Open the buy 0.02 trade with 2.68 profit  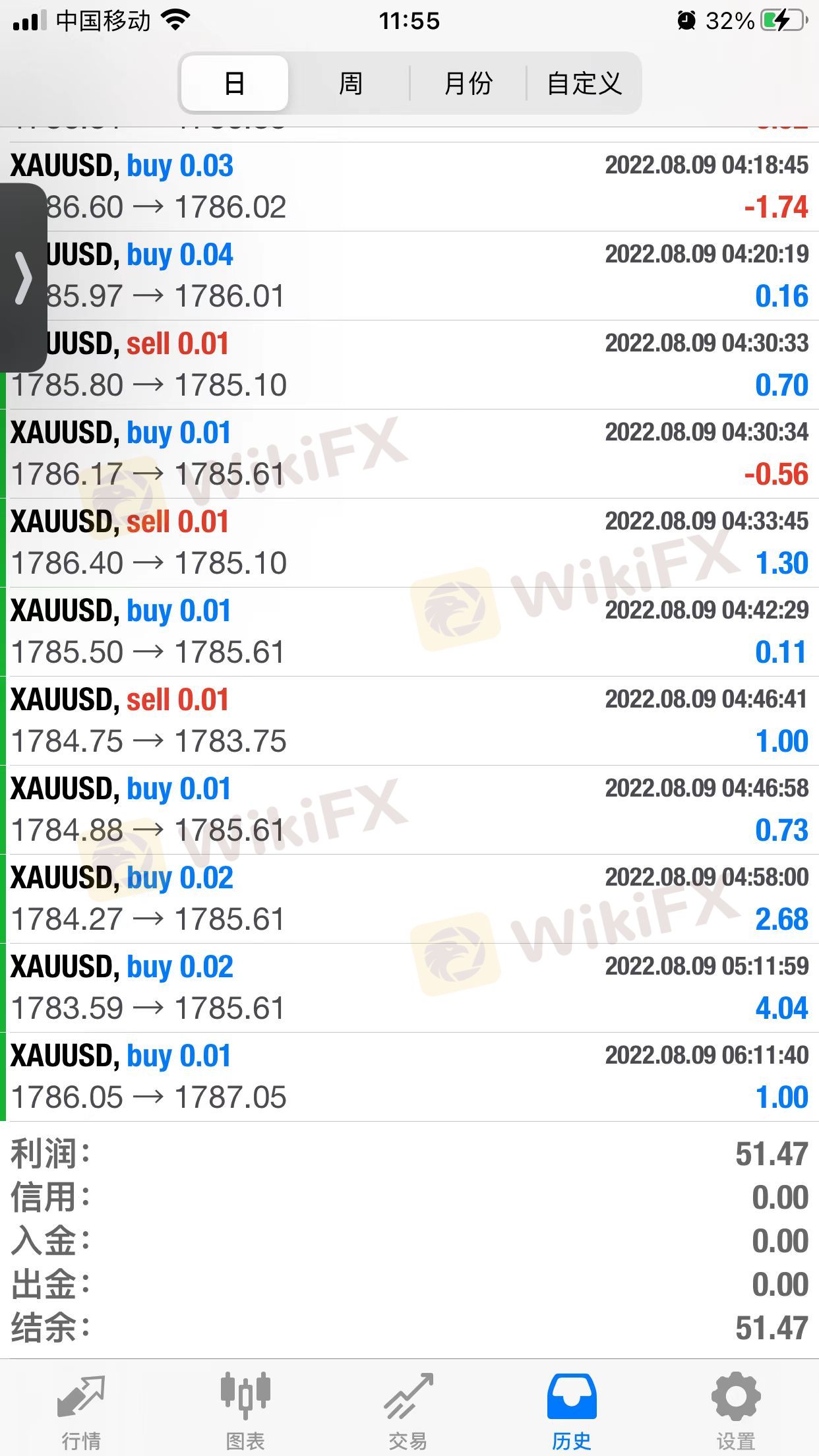pyautogui.click(x=409, y=899)
